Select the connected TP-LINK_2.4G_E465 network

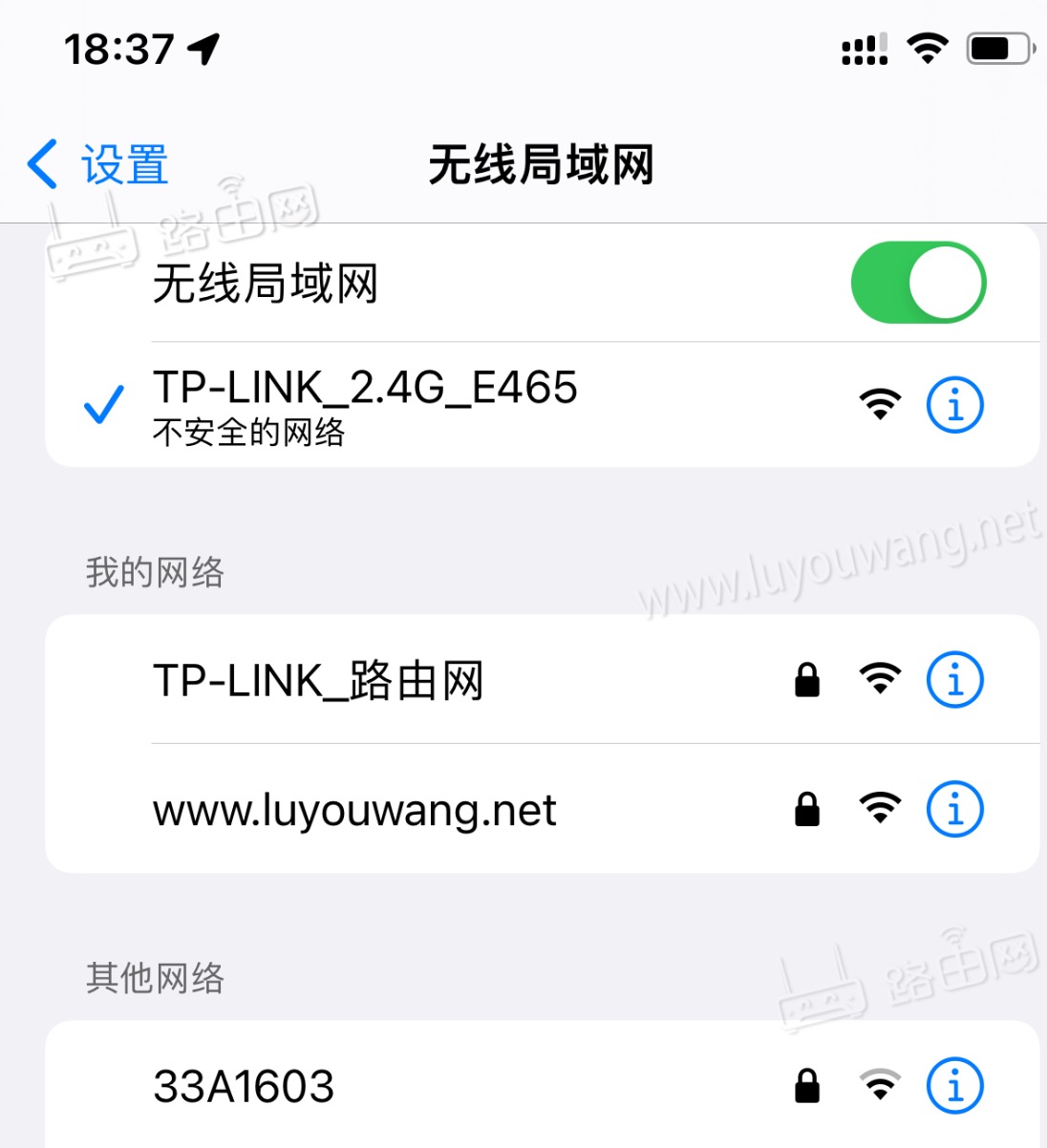pos(365,405)
